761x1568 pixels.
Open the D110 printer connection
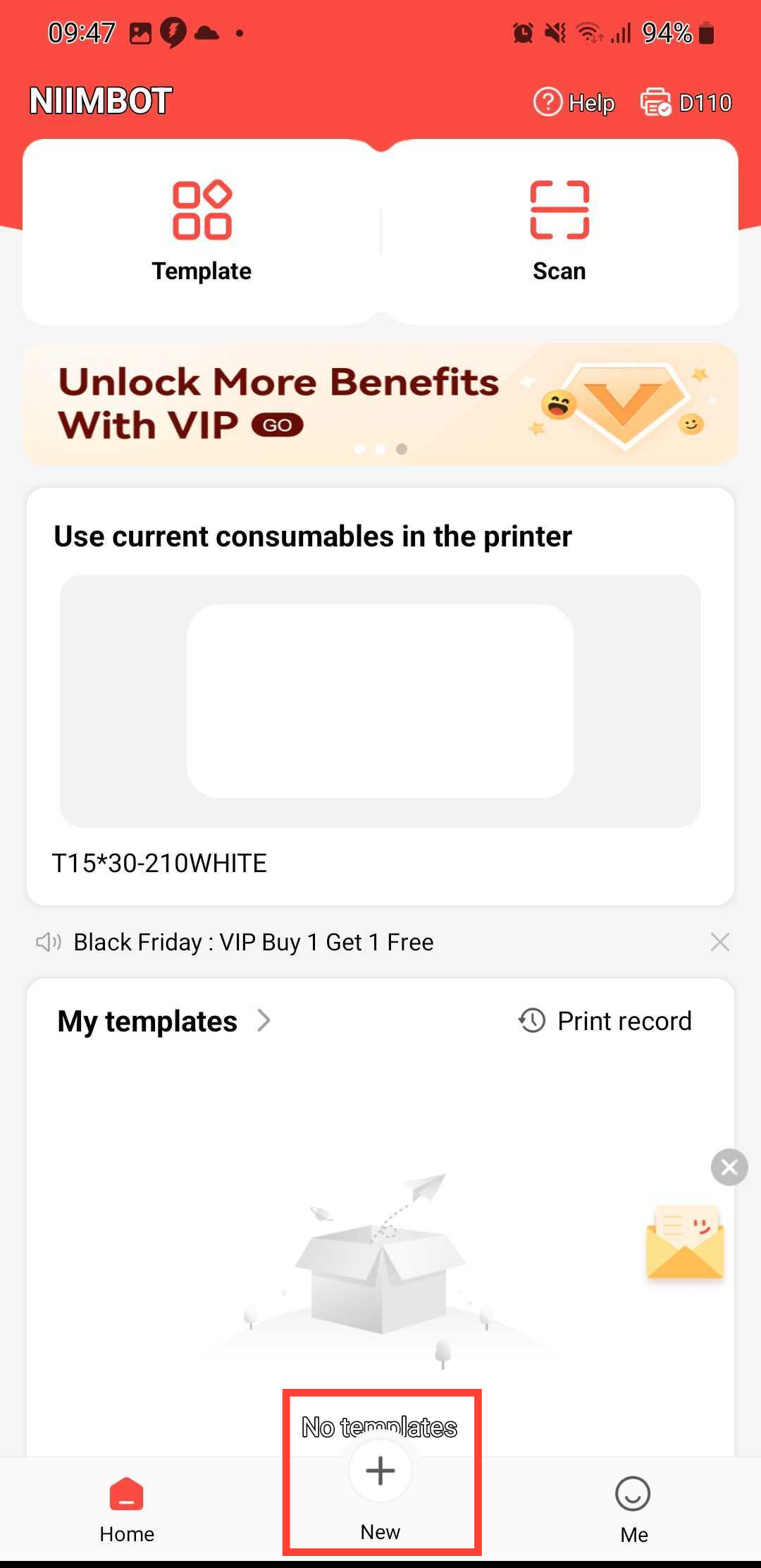pos(686,103)
